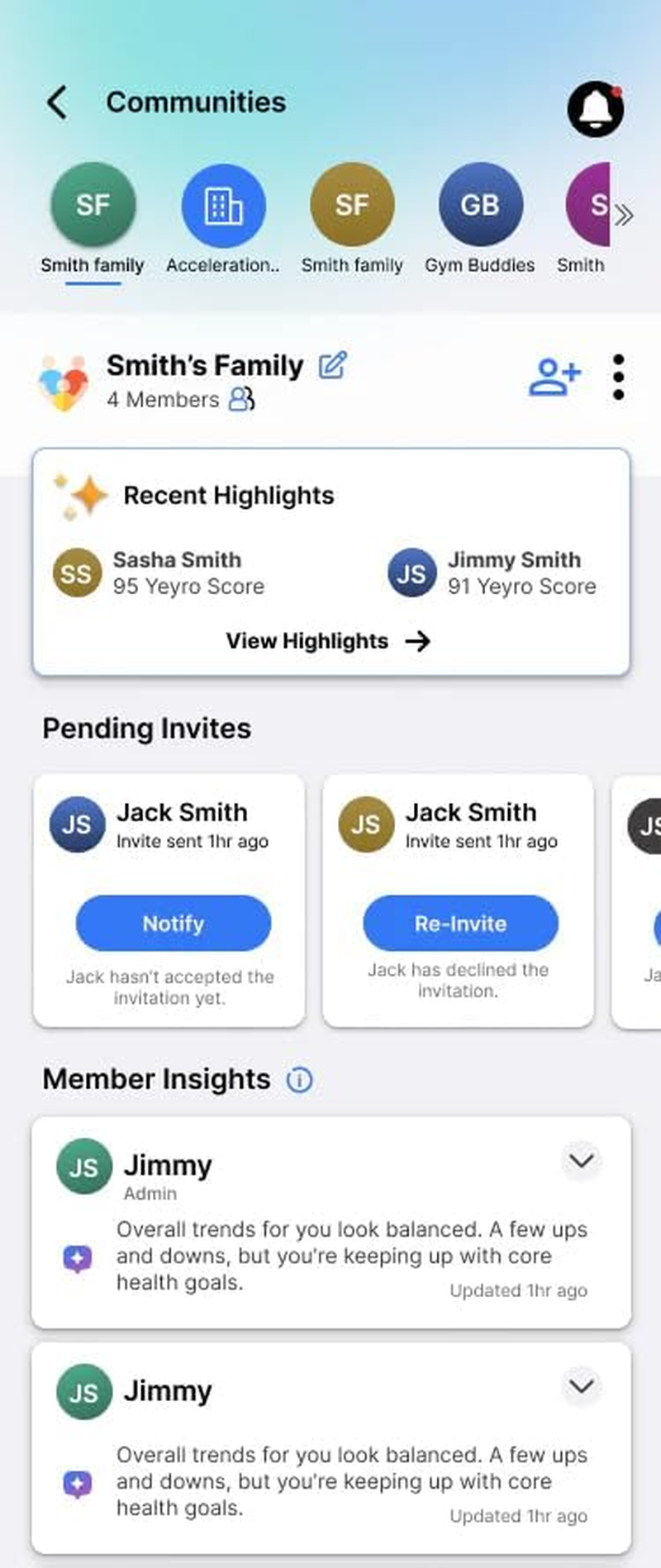The height and width of the screenshot is (1568, 661).
Task: Expand the second Jimmy insight card
Action: pos(581,1385)
